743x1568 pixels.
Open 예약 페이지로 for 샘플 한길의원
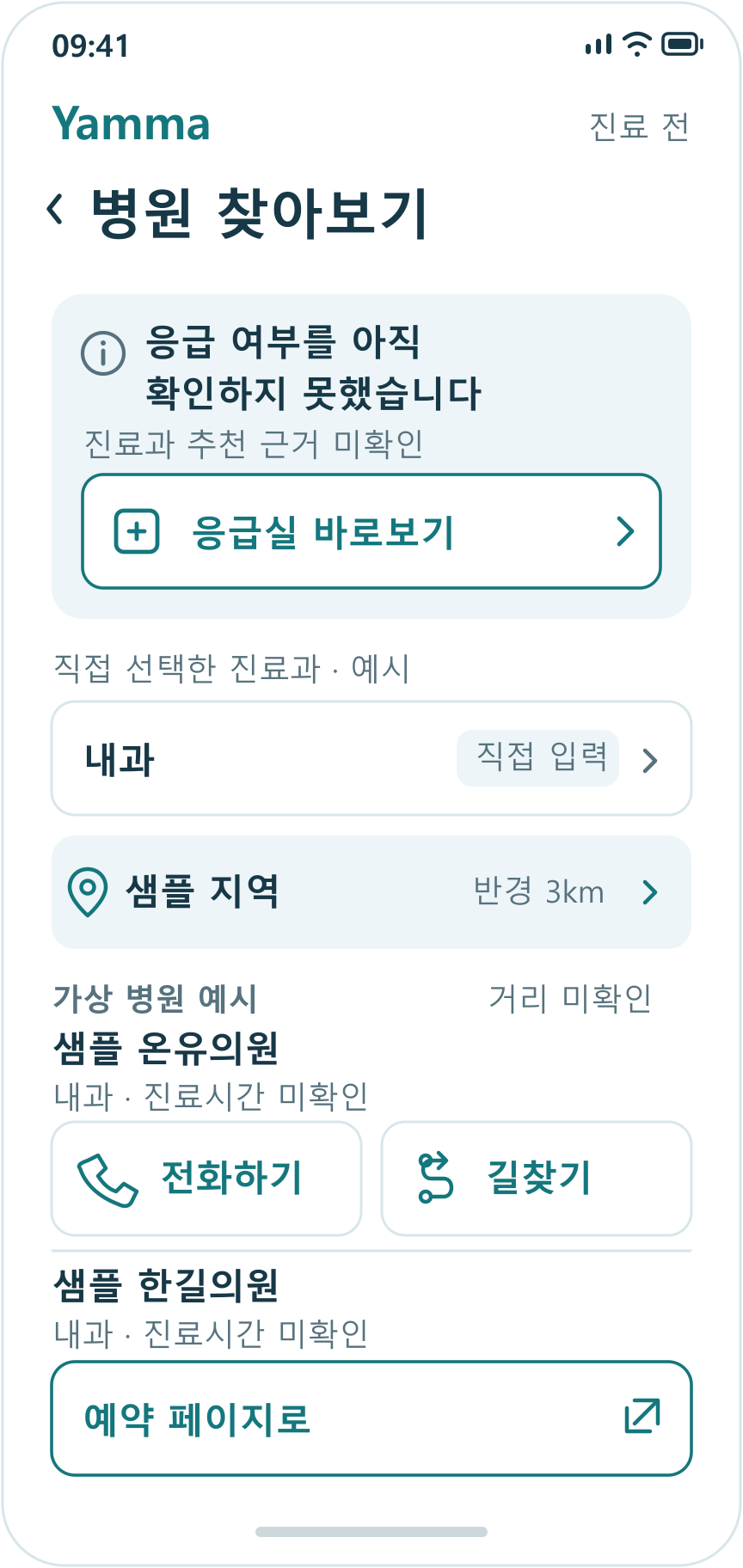(x=371, y=1418)
